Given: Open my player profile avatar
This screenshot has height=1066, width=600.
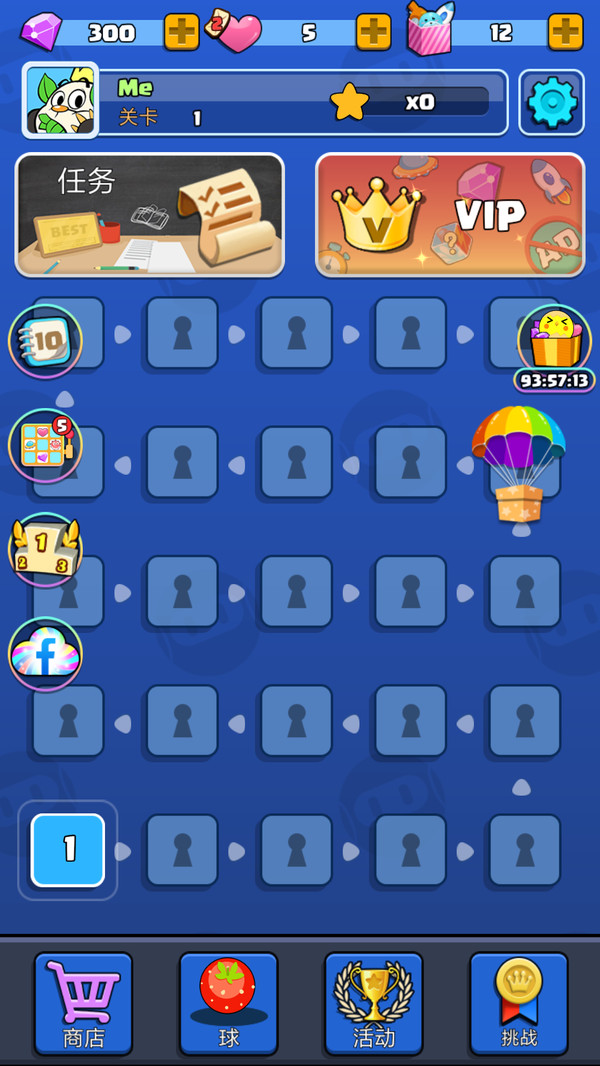Looking at the screenshot, I should [x=61, y=101].
